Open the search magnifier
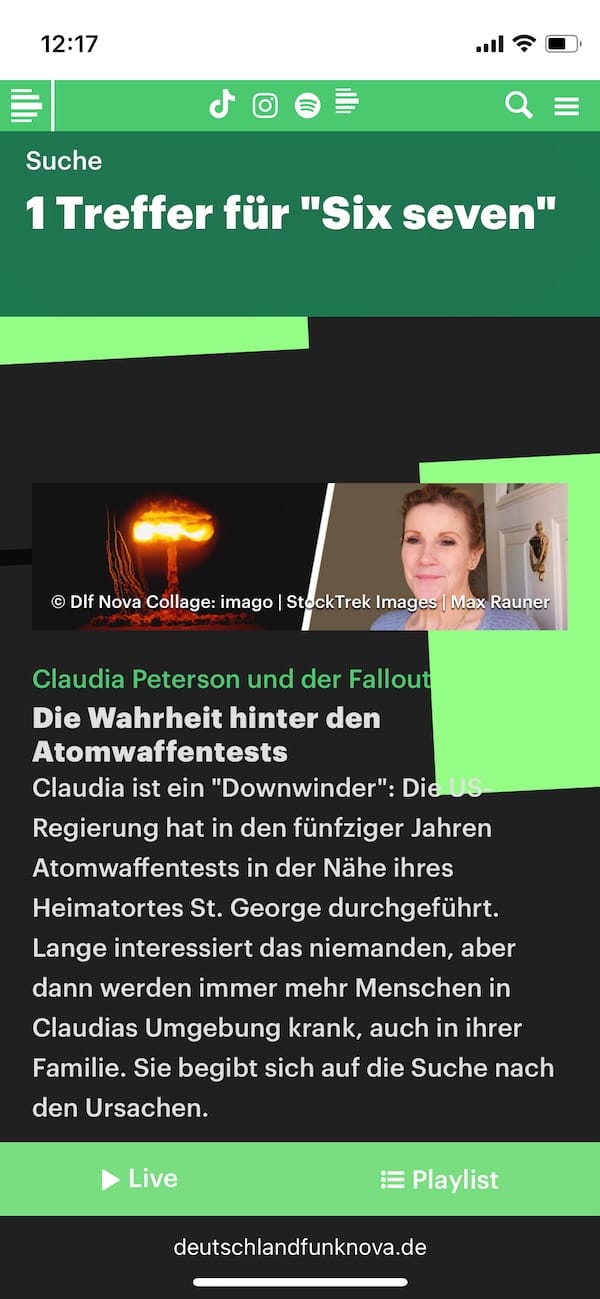The width and height of the screenshot is (600, 1299). point(518,105)
